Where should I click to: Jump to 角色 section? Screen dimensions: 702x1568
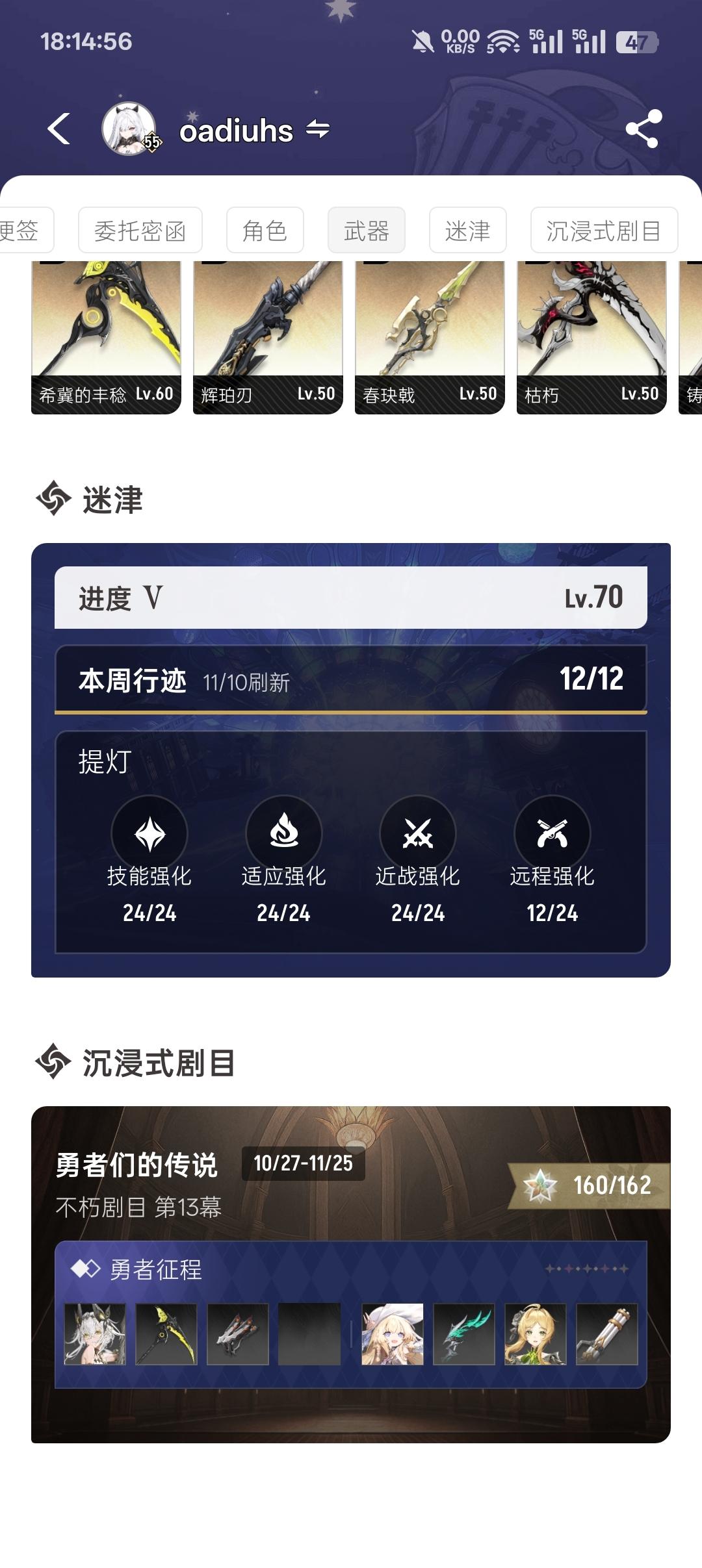tap(265, 230)
